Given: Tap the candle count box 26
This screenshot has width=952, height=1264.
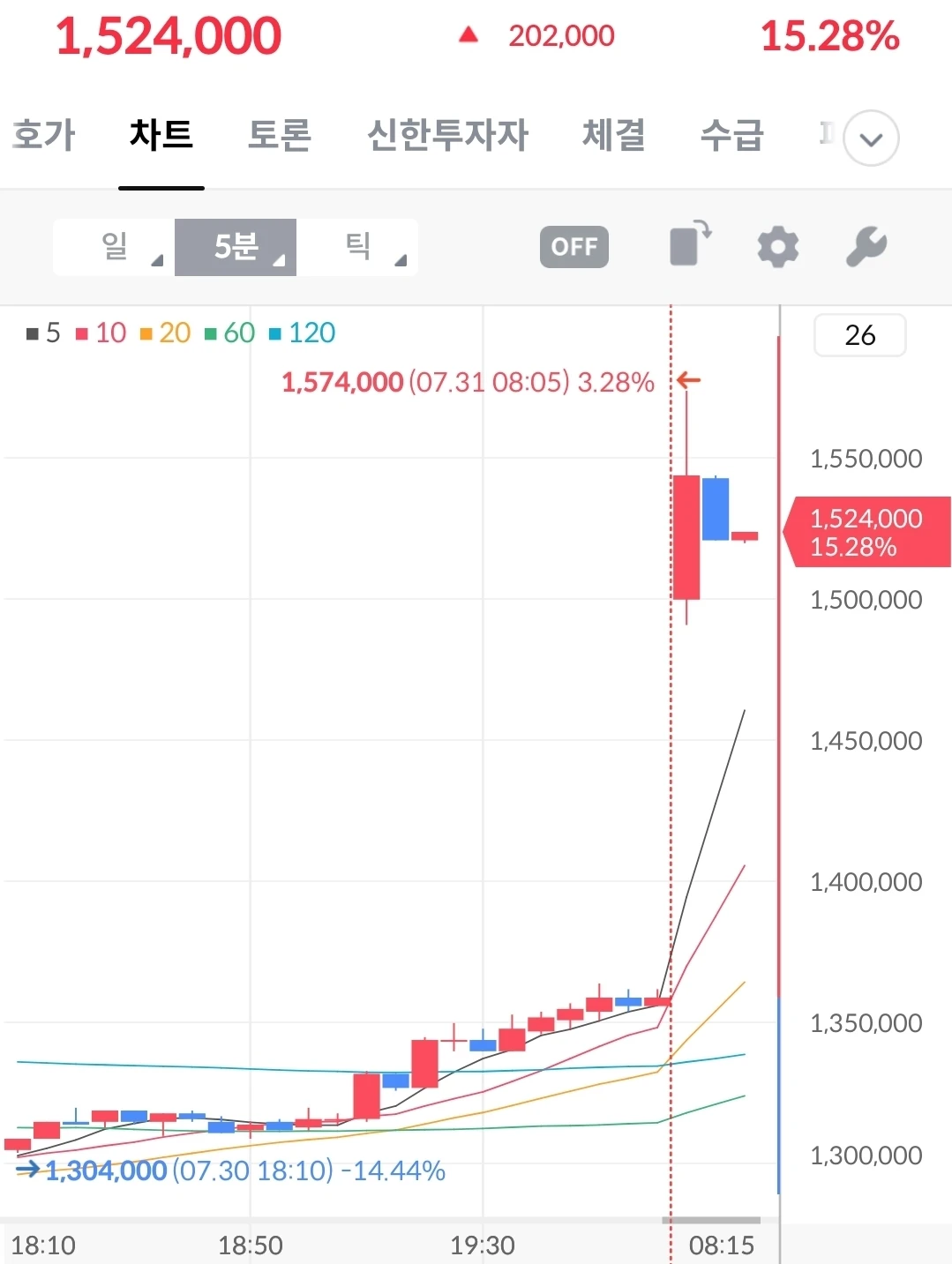Looking at the screenshot, I should click(x=860, y=335).
